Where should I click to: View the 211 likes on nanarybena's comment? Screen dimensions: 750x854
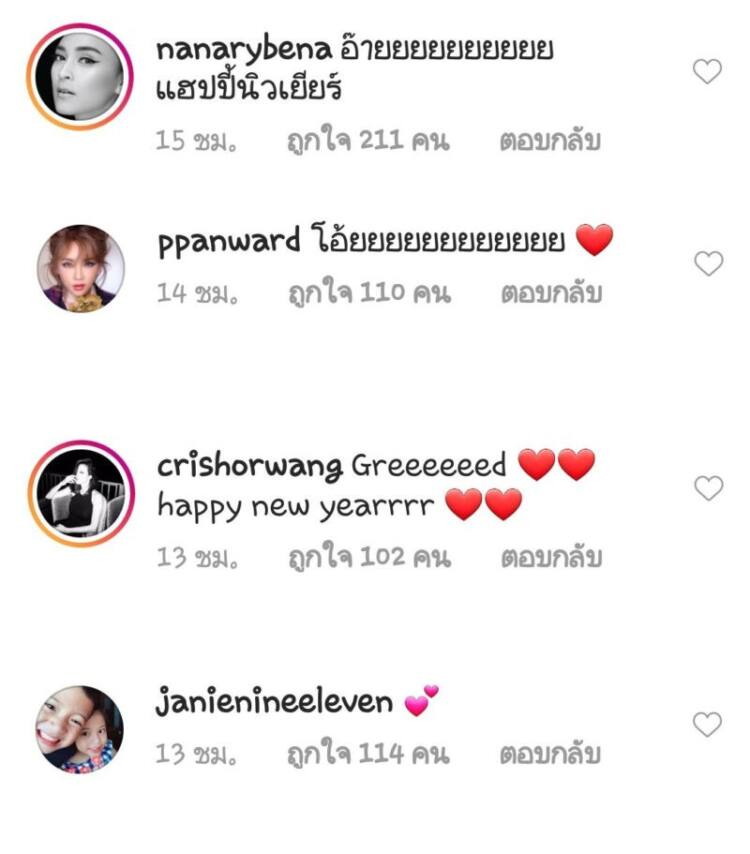pos(368,141)
